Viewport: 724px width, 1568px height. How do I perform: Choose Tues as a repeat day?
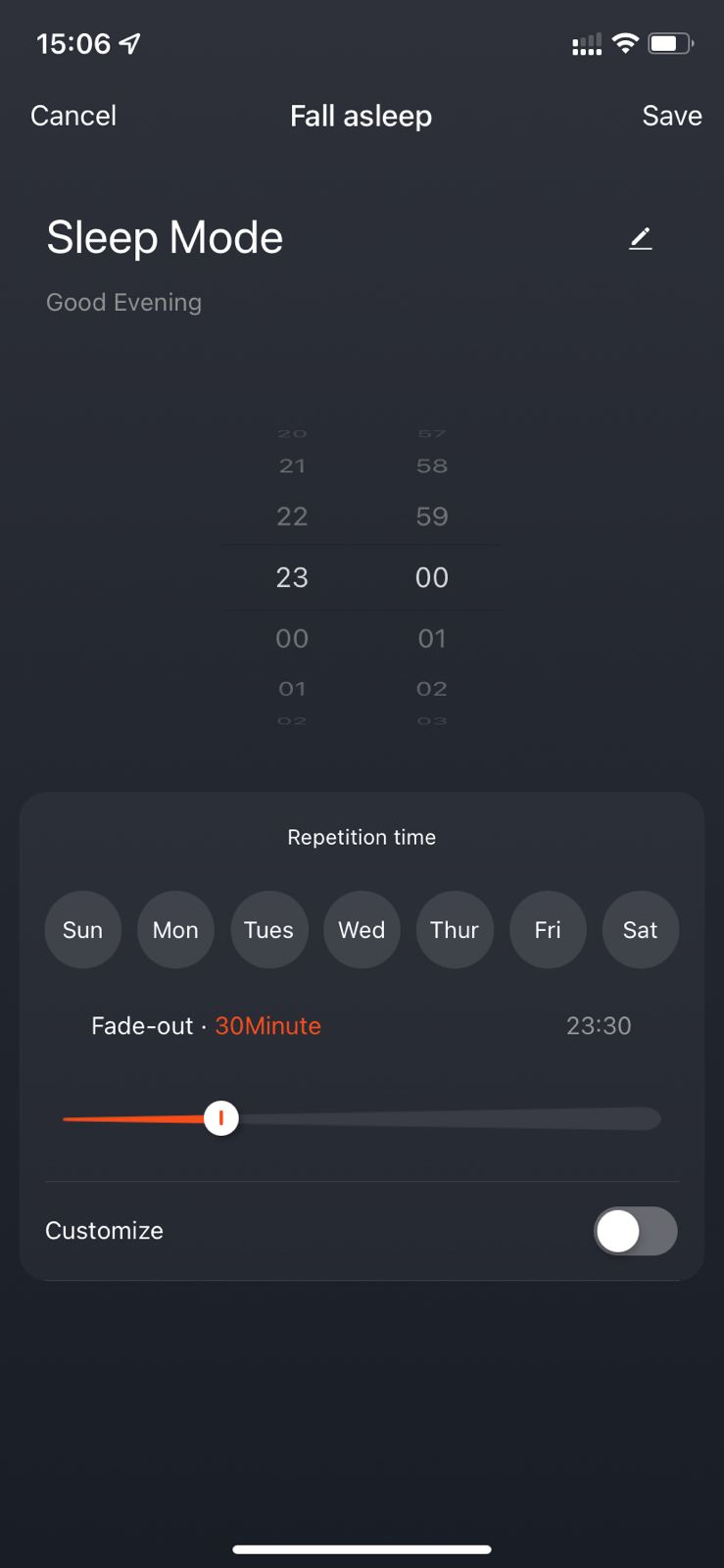point(268,930)
